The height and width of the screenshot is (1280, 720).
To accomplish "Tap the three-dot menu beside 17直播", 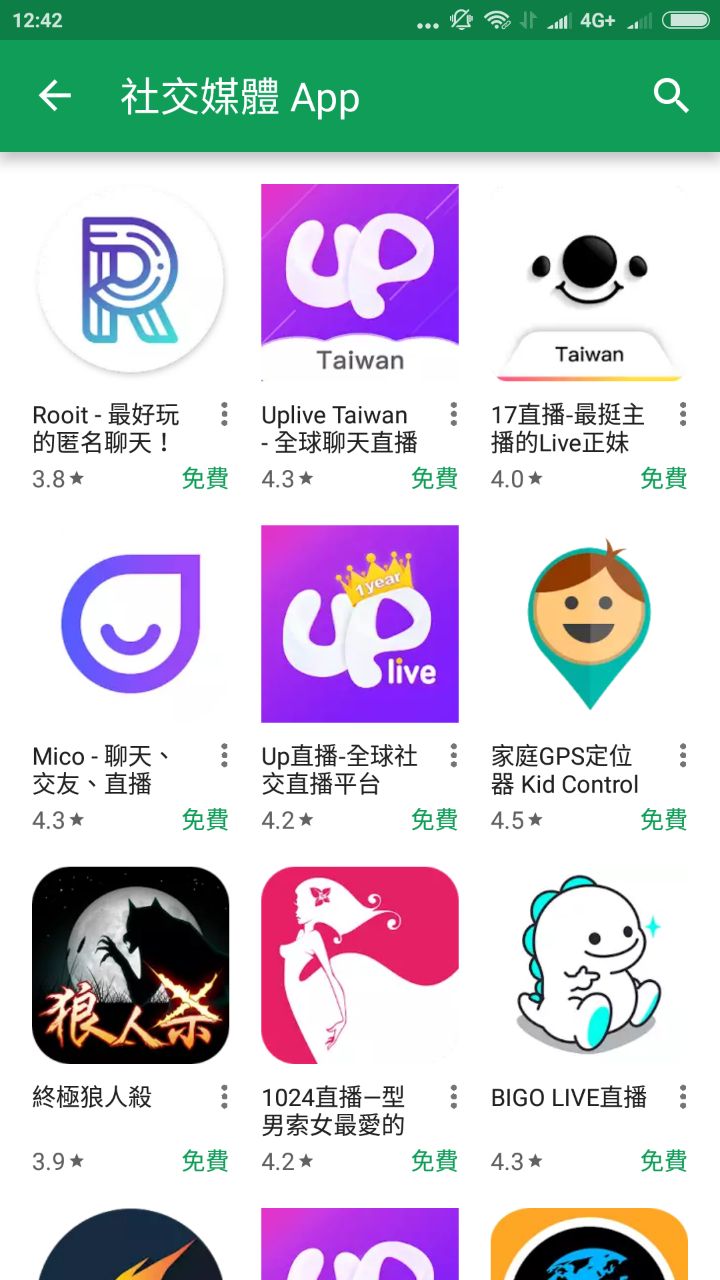I will 683,414.
